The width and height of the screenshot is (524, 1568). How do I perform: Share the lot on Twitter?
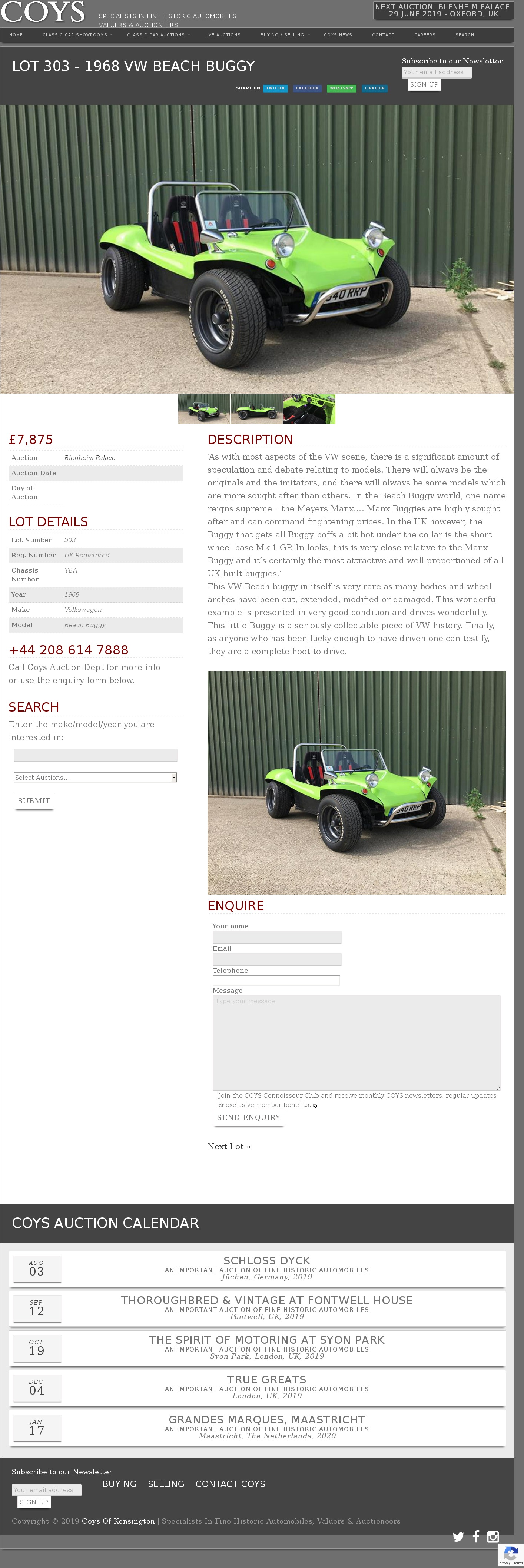pos(275,88)
